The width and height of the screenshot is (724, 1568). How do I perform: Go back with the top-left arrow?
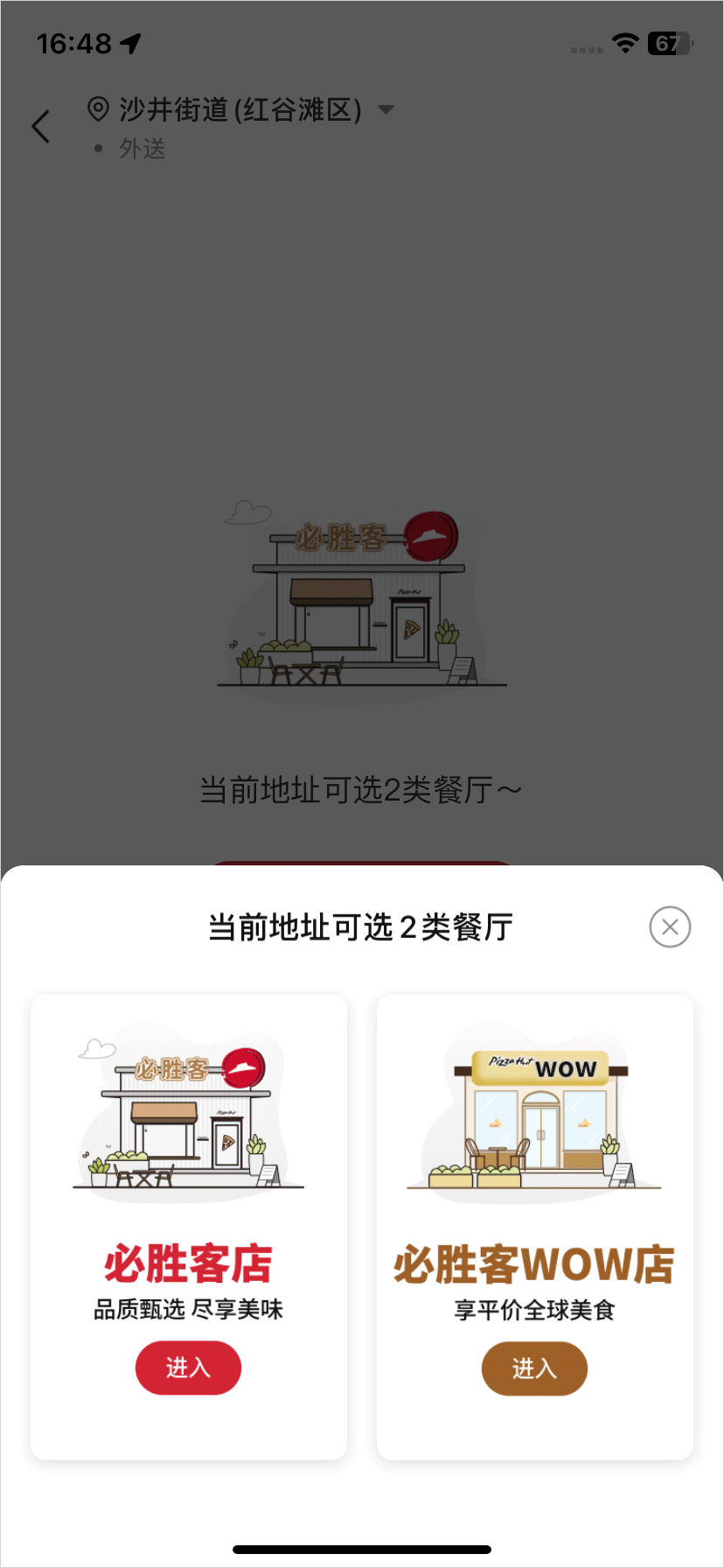(x=41, y=127)
